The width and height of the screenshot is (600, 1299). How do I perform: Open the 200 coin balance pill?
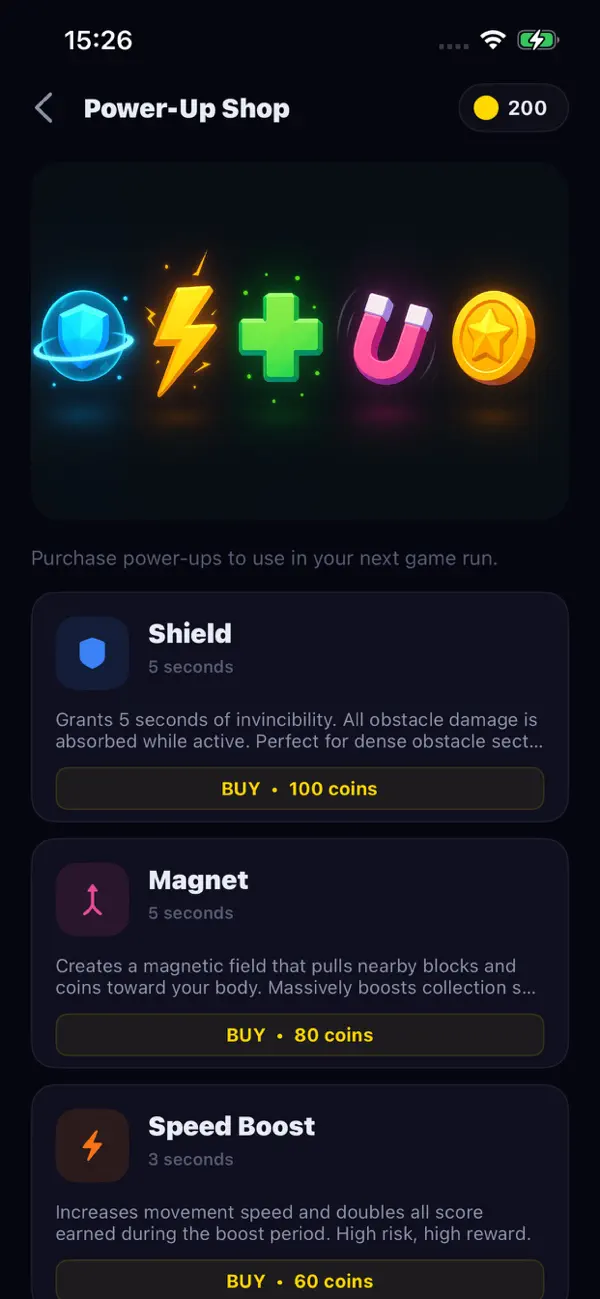pyautogui.click(x=514, y=108)
